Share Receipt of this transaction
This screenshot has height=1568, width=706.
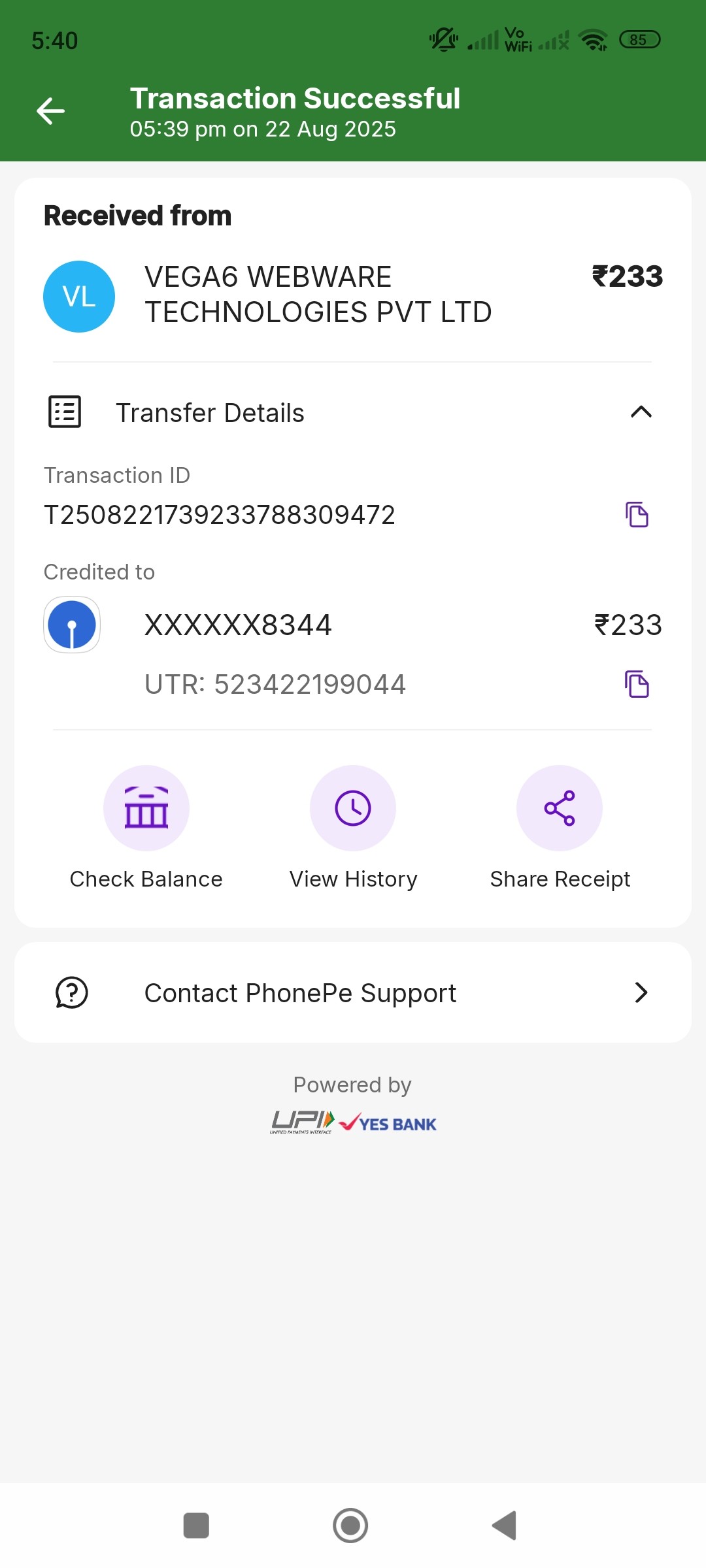tap(560, 808)
